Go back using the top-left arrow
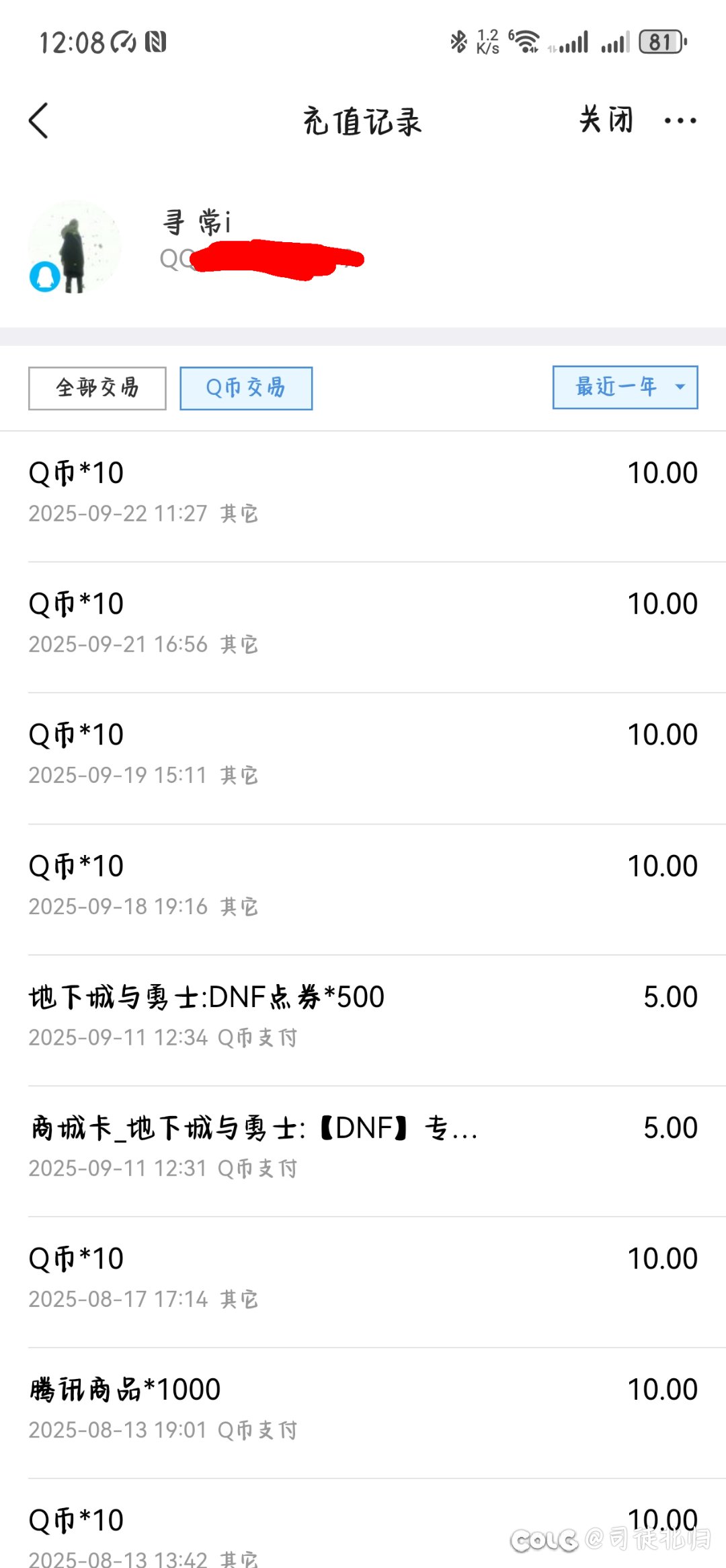This screenshot has height=1568, width=726. tap(39, 121)
